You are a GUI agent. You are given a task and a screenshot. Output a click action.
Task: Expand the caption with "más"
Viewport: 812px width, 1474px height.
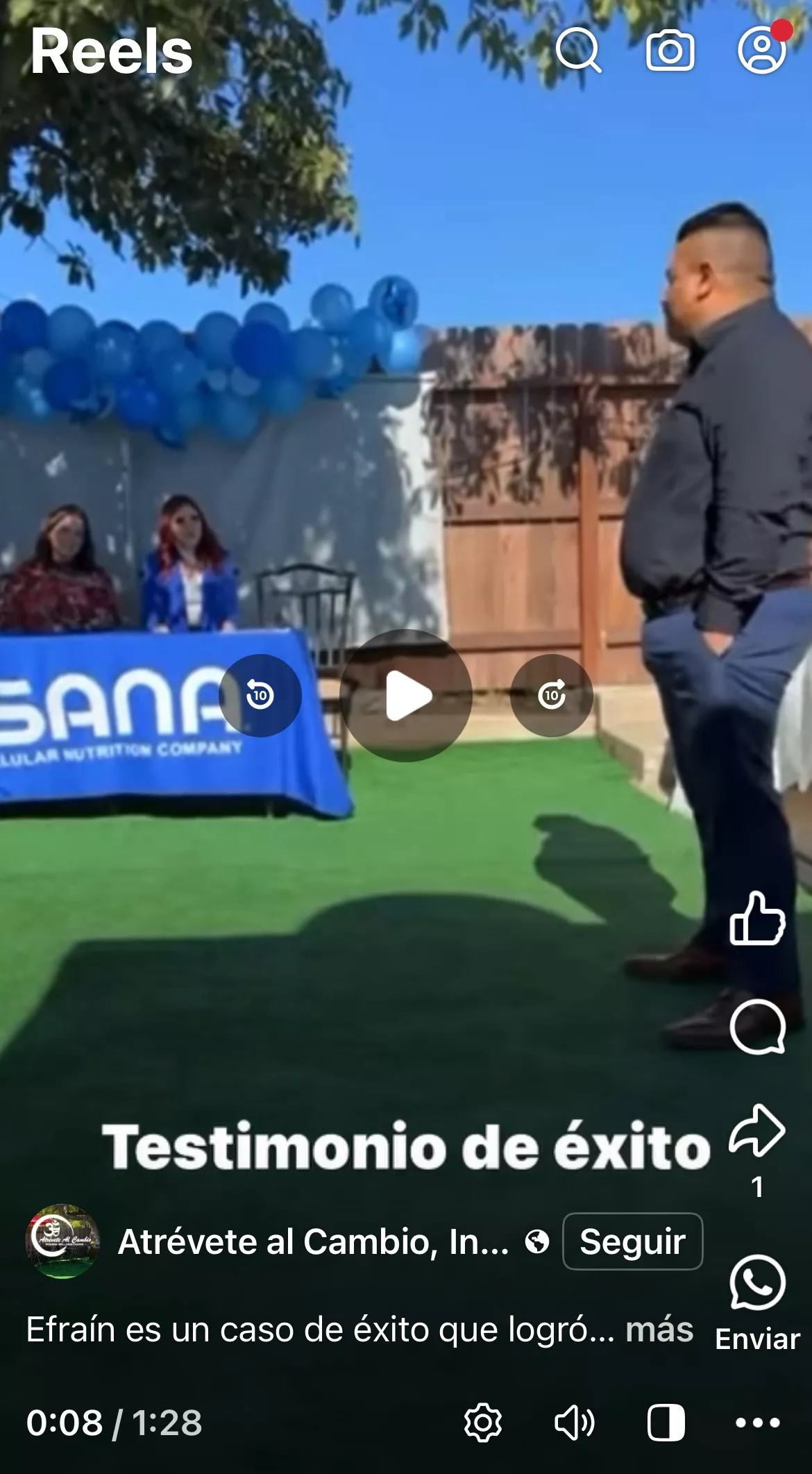pos(659,1330)
